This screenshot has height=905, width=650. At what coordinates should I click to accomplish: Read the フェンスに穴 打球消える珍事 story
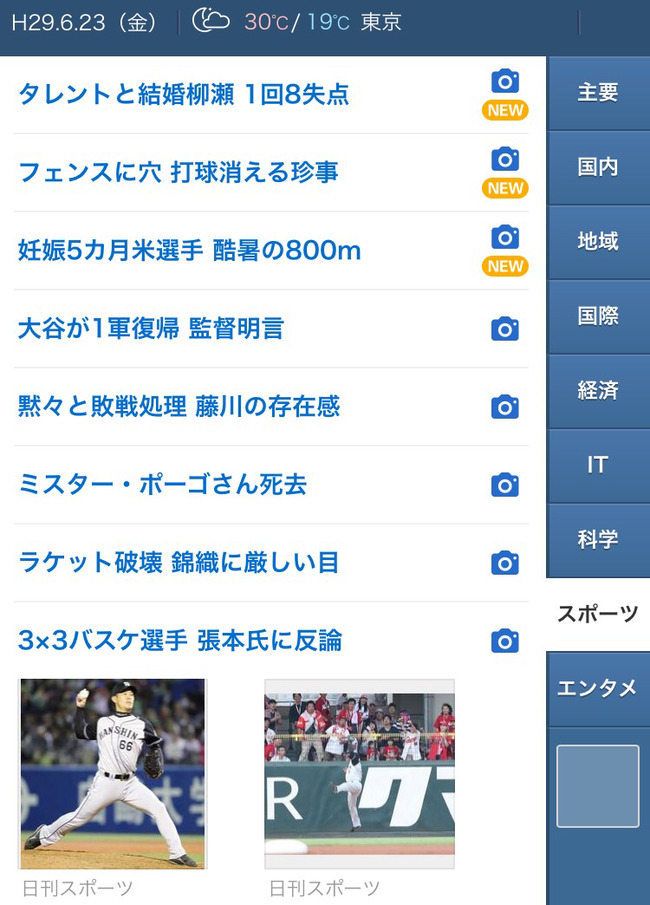point(178,173)
